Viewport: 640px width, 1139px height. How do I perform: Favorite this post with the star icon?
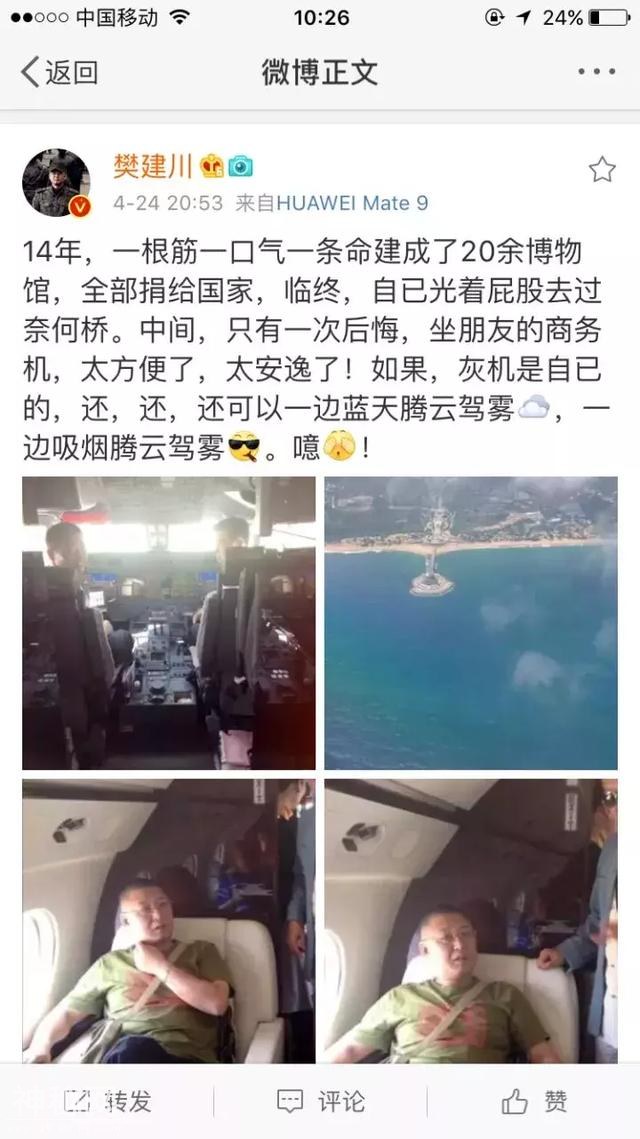coord(602,170)
